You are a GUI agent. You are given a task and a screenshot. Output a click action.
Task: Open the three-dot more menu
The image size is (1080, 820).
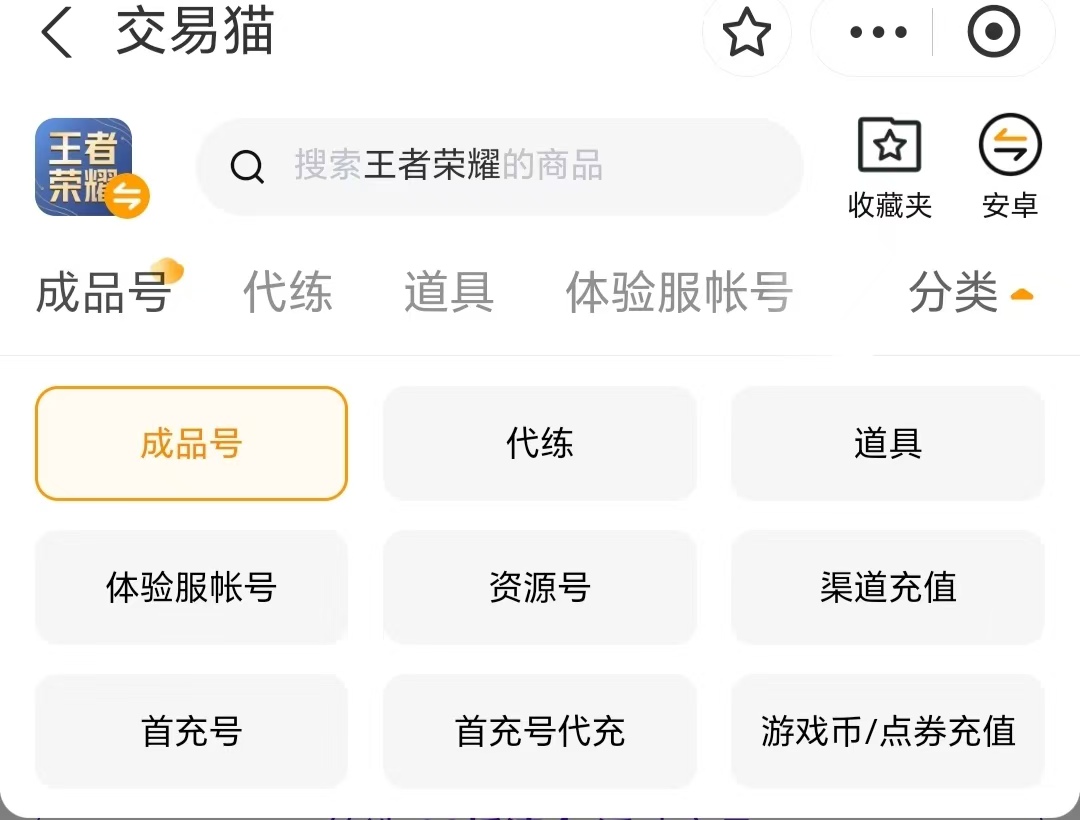point(877,34)
